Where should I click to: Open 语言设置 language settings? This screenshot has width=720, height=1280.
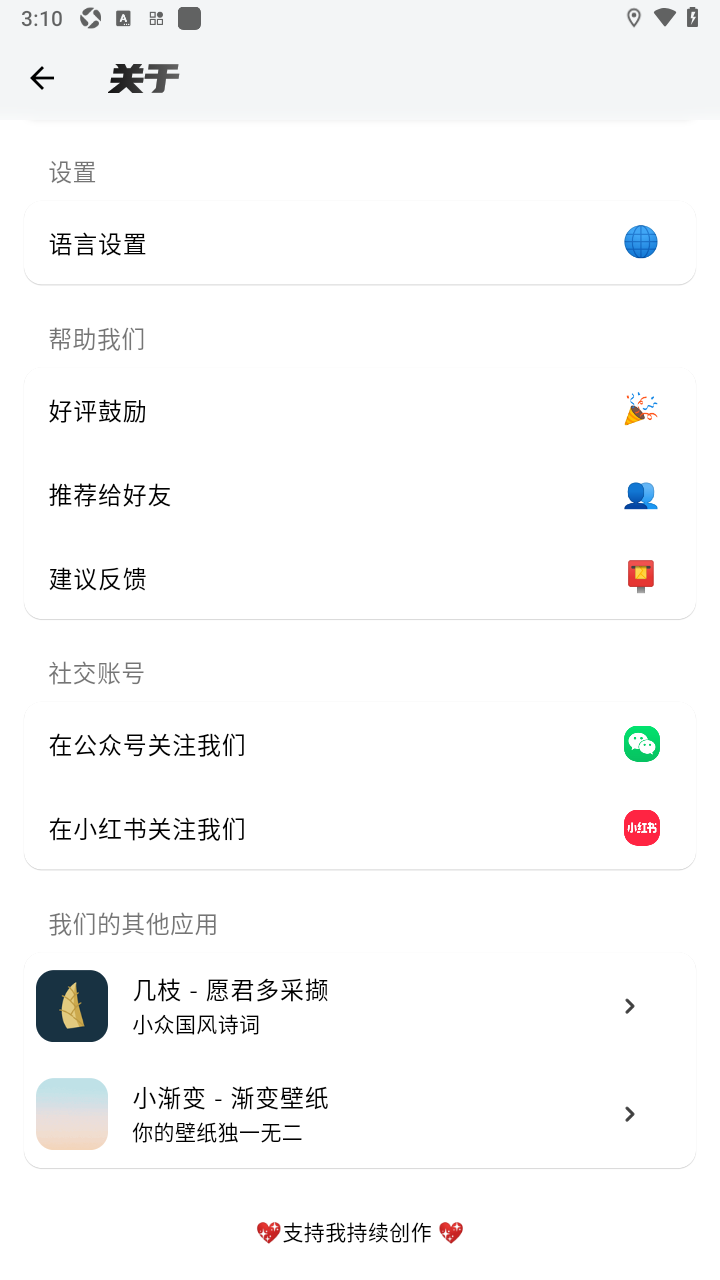click(x=360, y=243)
